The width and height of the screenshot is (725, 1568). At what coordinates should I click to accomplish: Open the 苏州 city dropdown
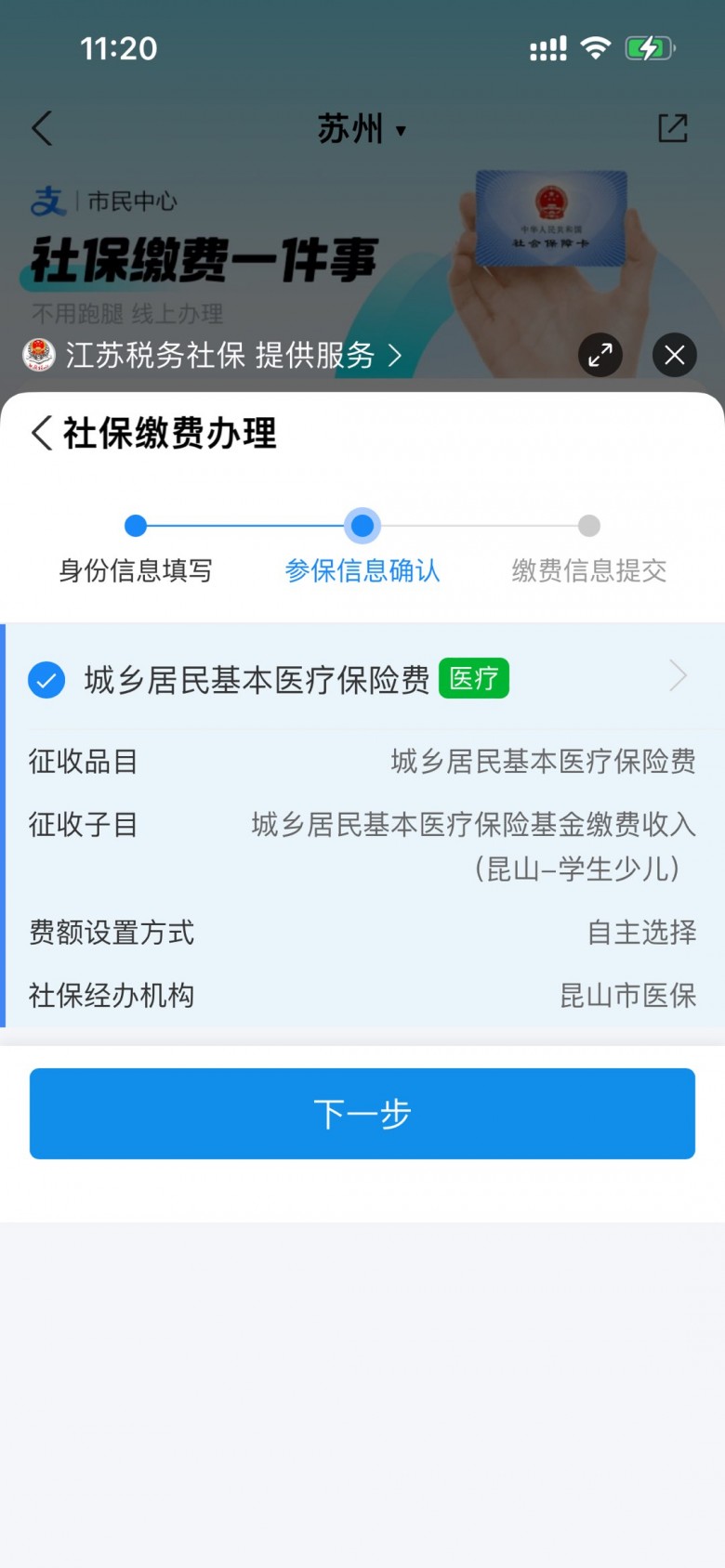point(362,129)
